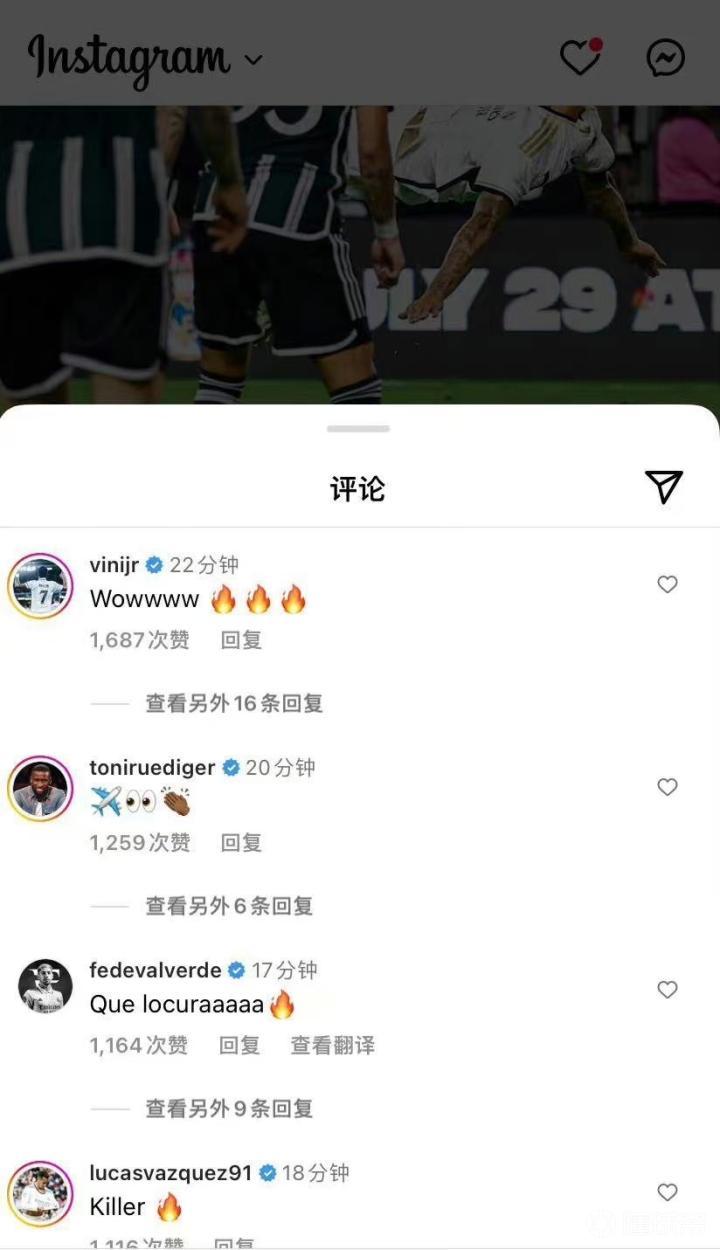Expand 16 more replies under vinijr

(234, 703)
